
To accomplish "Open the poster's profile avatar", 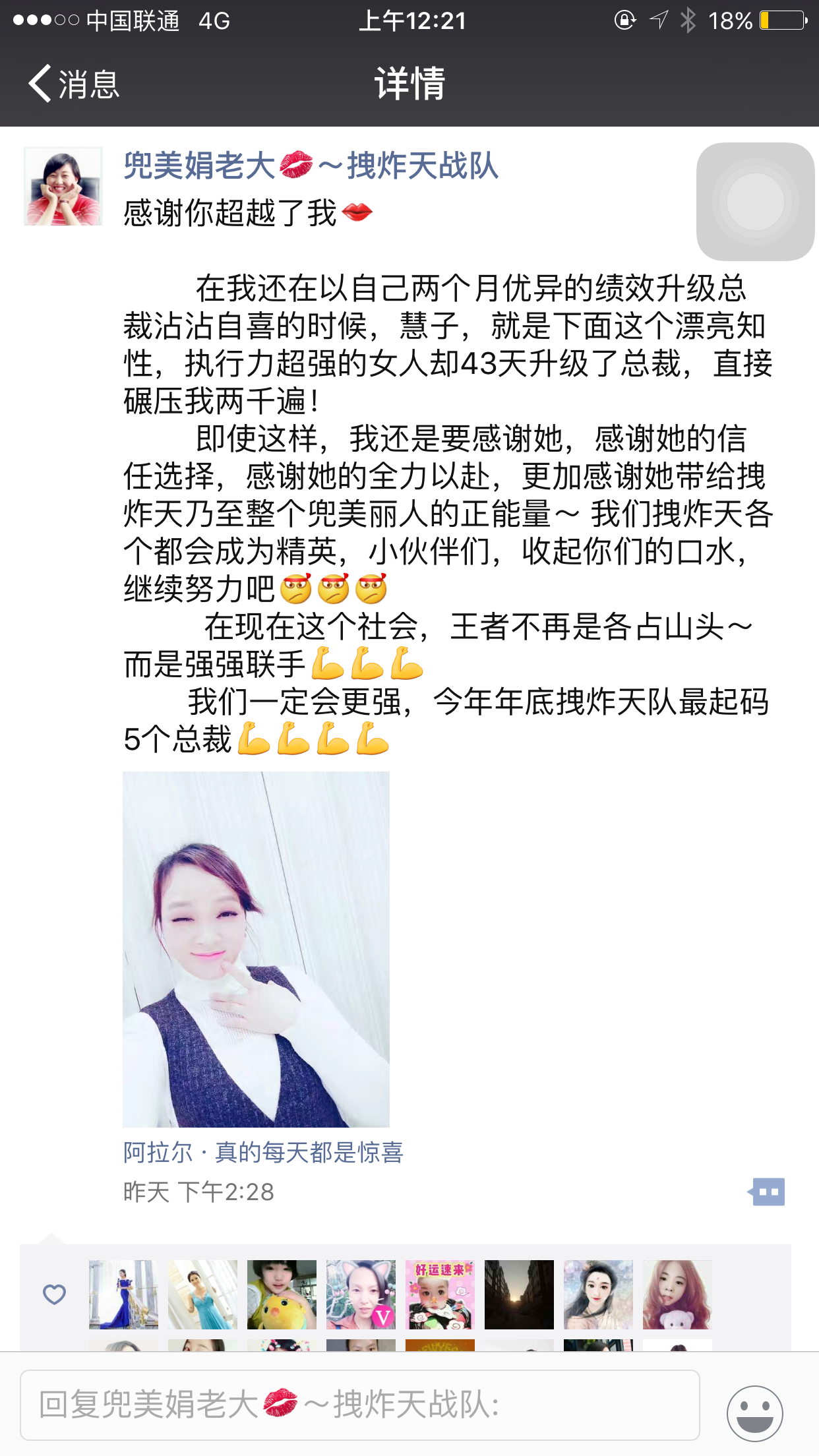I will pyautogui.click(x=63, y=187).
